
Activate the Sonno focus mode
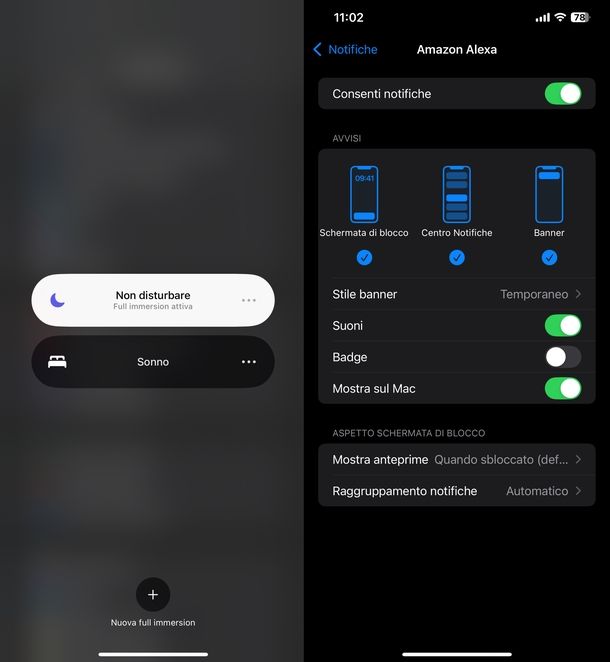[140, 362]
